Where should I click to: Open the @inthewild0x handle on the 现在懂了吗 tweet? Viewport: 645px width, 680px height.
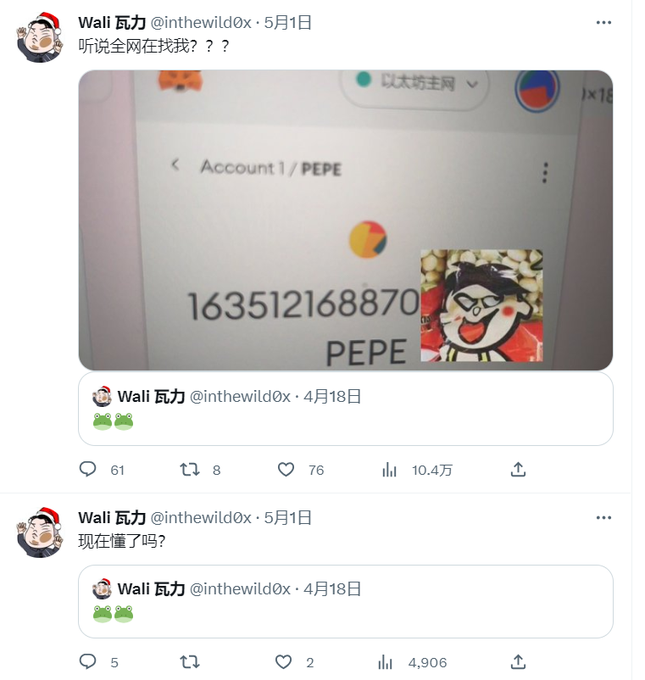point(200,517)
